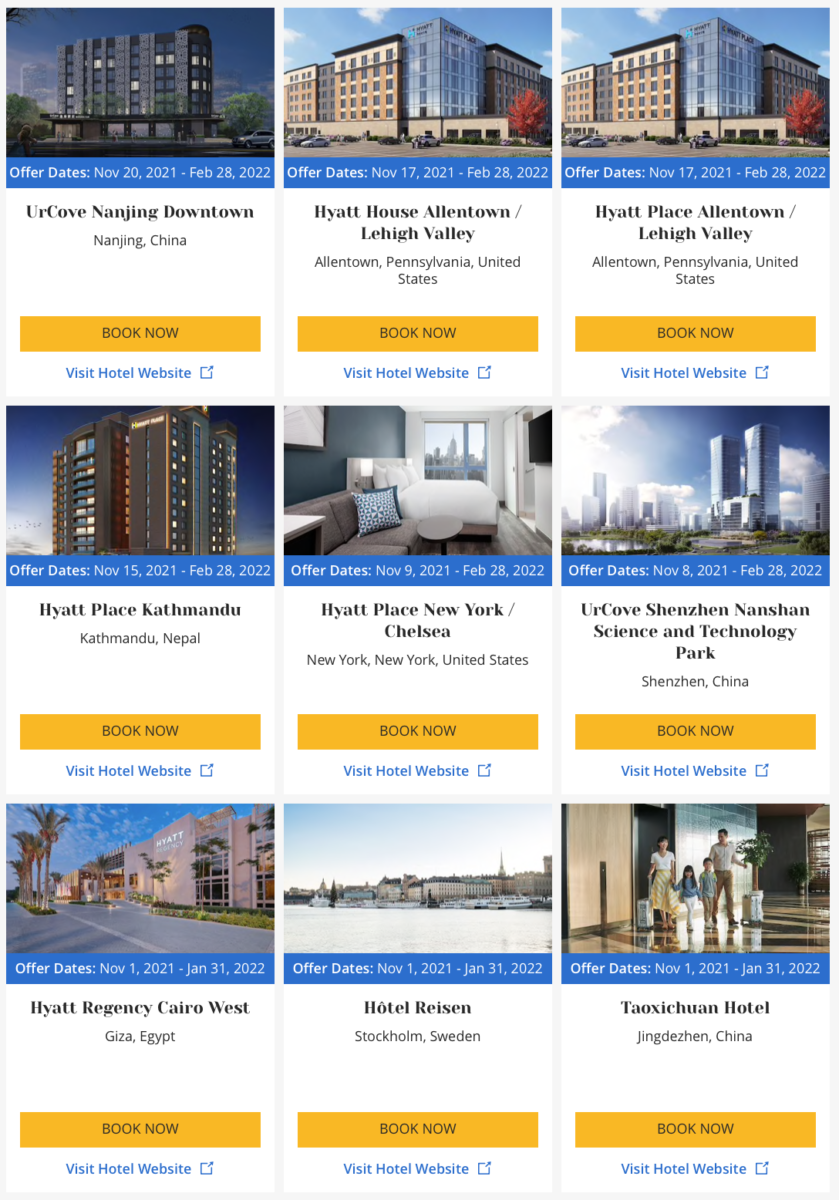Open Hôtel Reisen hotel website link
The image size is (839, 1200).
coord(417,1169)
